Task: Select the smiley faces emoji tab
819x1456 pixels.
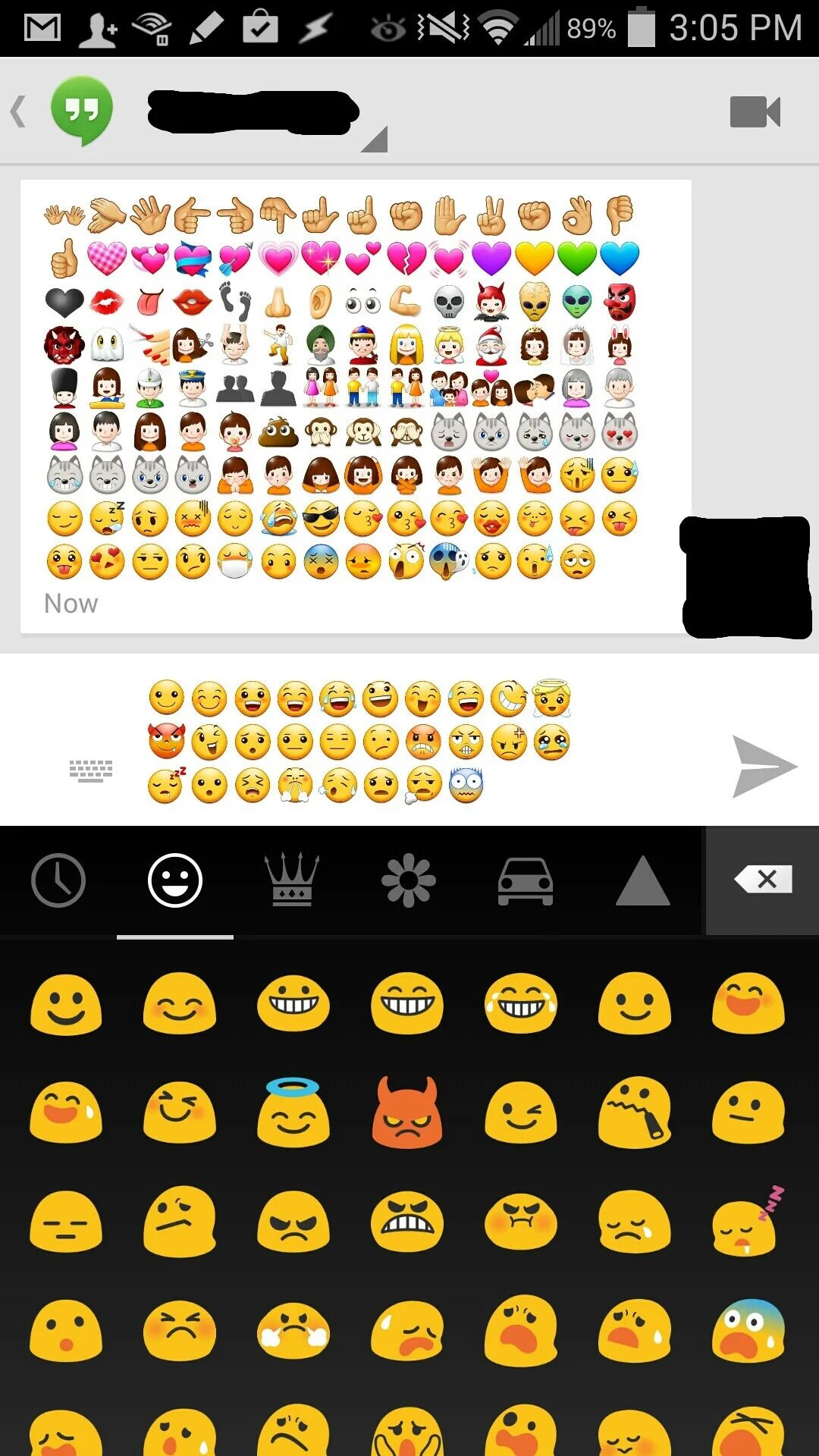Action: tap(175, 880)
